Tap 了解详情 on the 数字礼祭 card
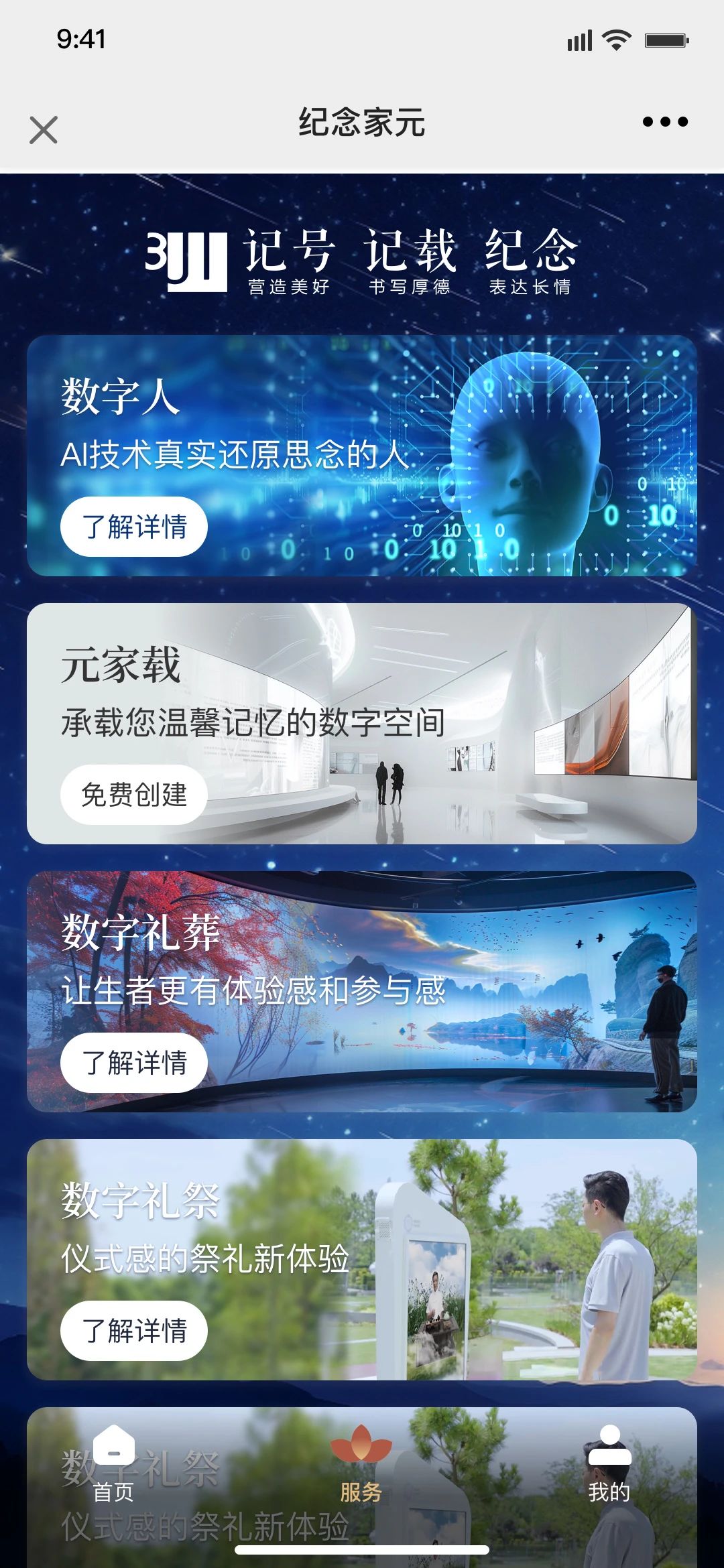This screenshot has width=724, height=1568. pos(134,1331)
